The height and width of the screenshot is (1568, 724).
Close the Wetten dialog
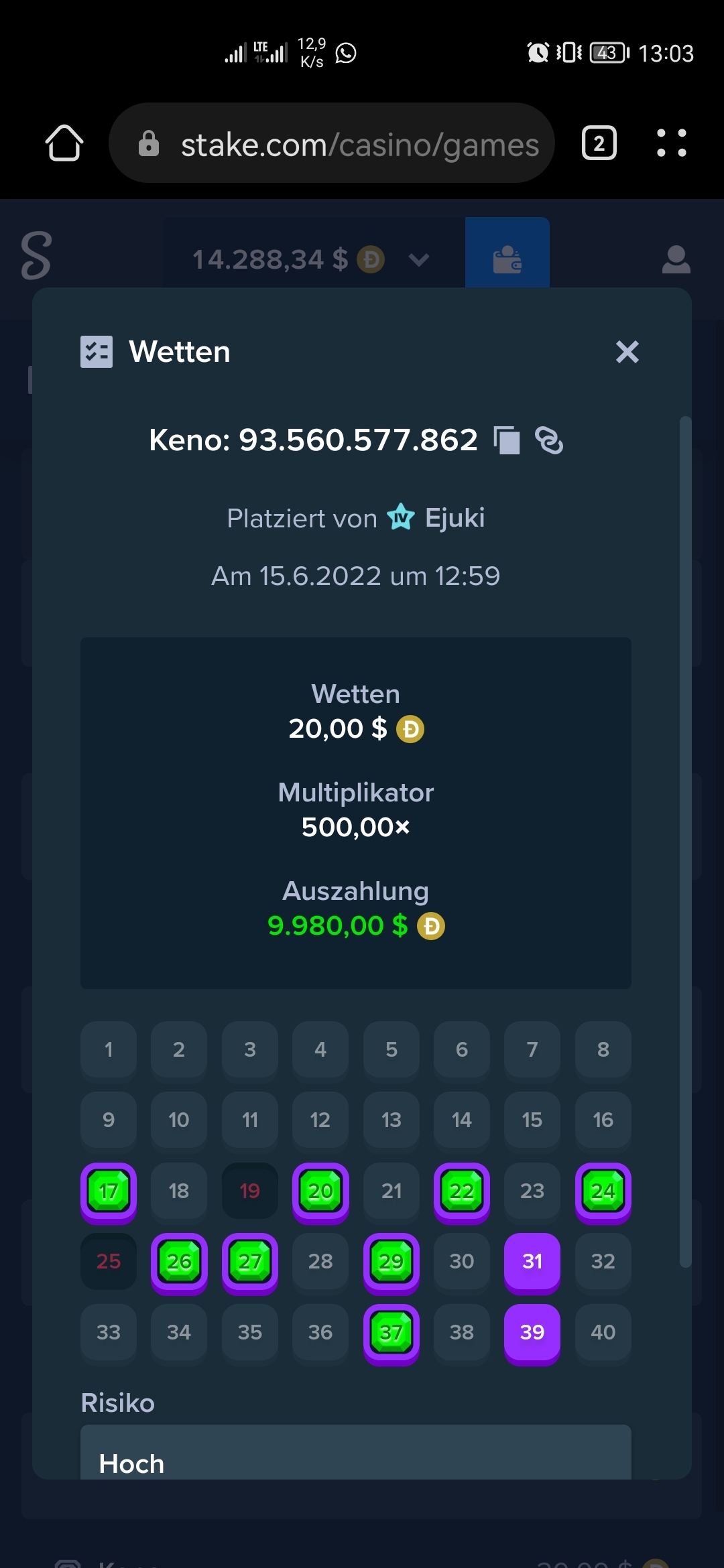pos(627,352)
